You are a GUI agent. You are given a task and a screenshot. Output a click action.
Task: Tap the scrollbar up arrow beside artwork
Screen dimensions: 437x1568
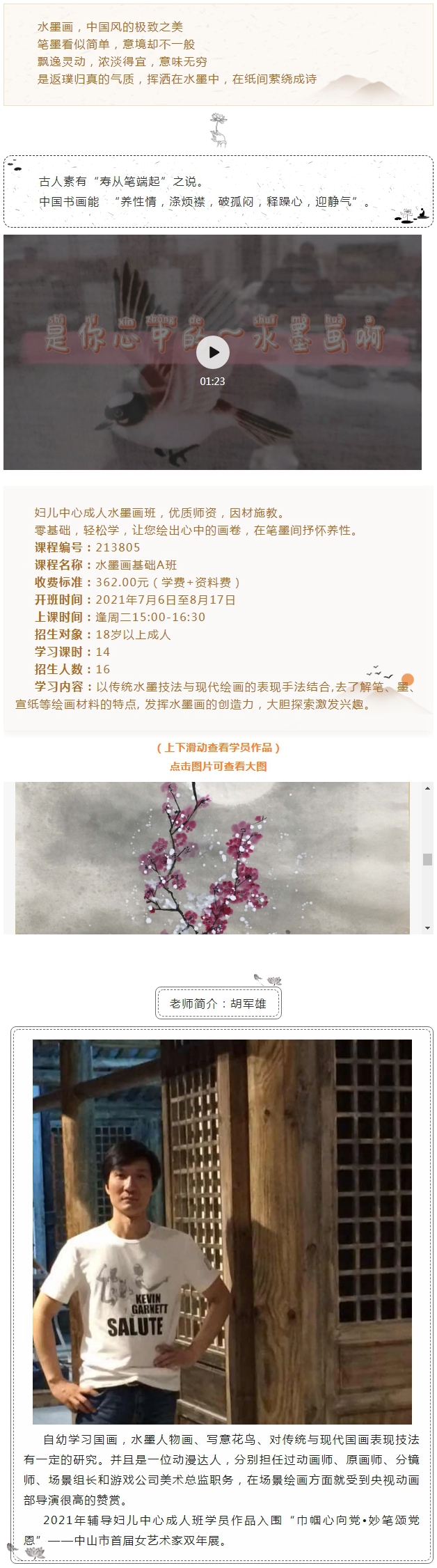pyautogui.click(x=427, y=788)
